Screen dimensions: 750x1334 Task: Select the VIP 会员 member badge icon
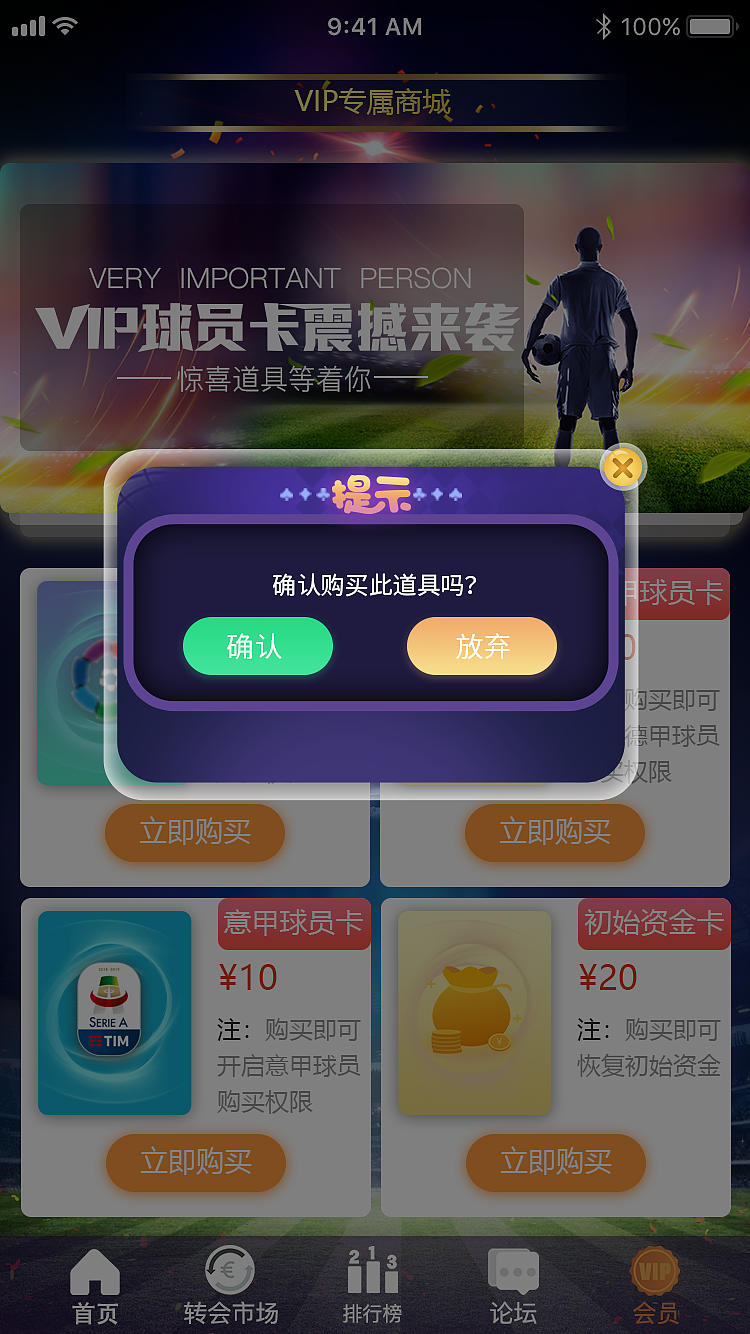(x=654, y=1277)
